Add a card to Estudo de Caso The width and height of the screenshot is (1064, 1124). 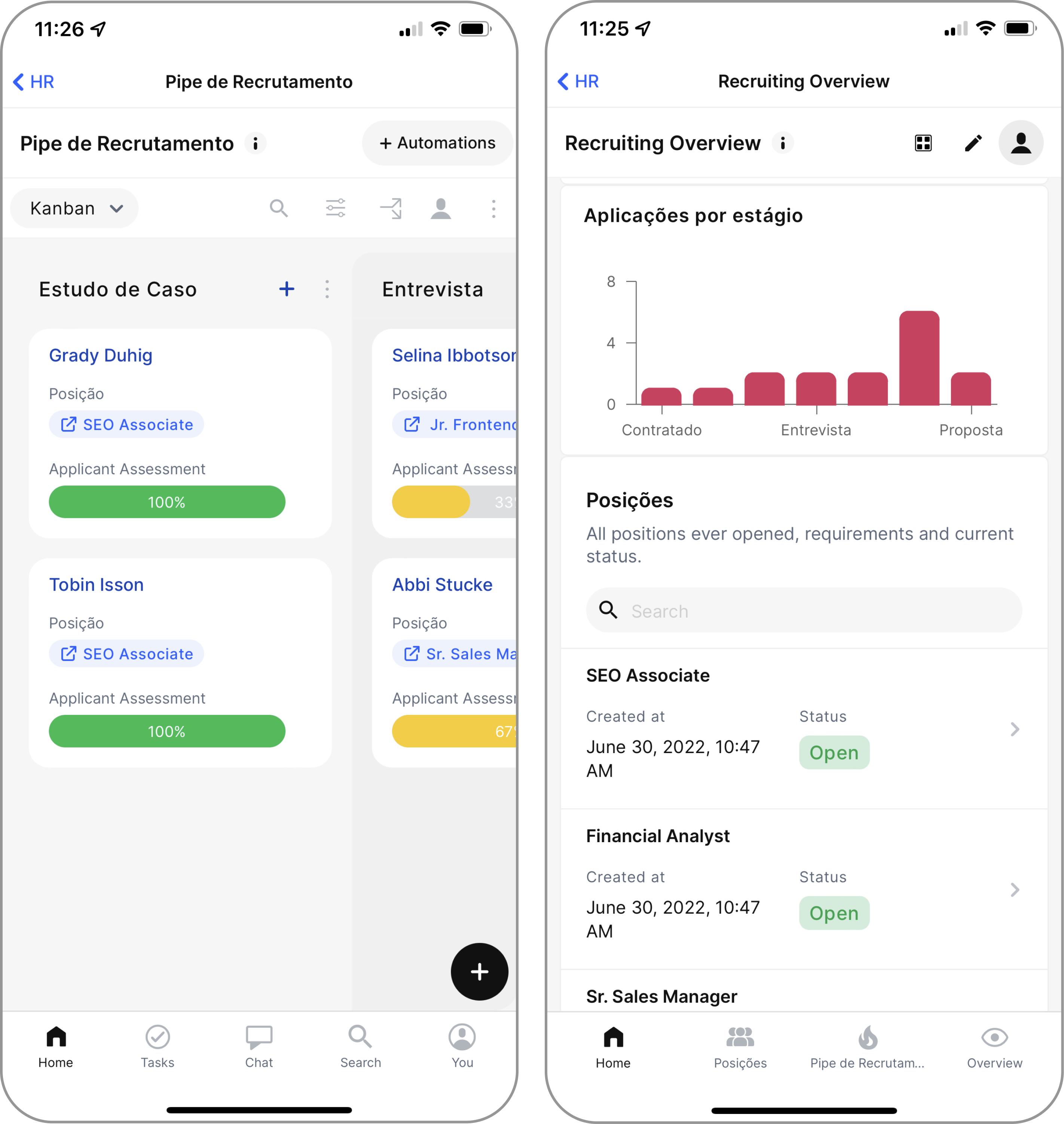(287, 289)
